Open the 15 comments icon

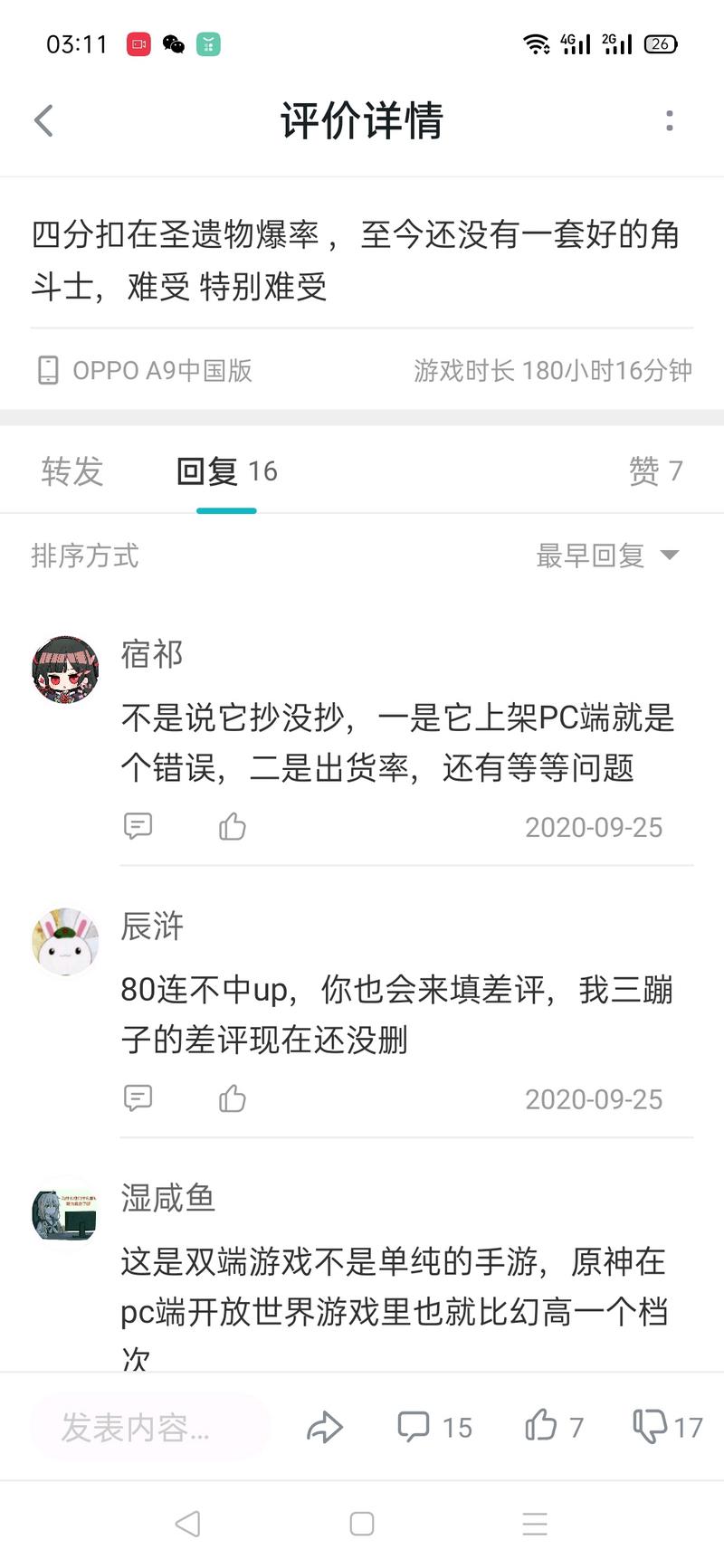pyautogui.click(x=433, y=1427)
